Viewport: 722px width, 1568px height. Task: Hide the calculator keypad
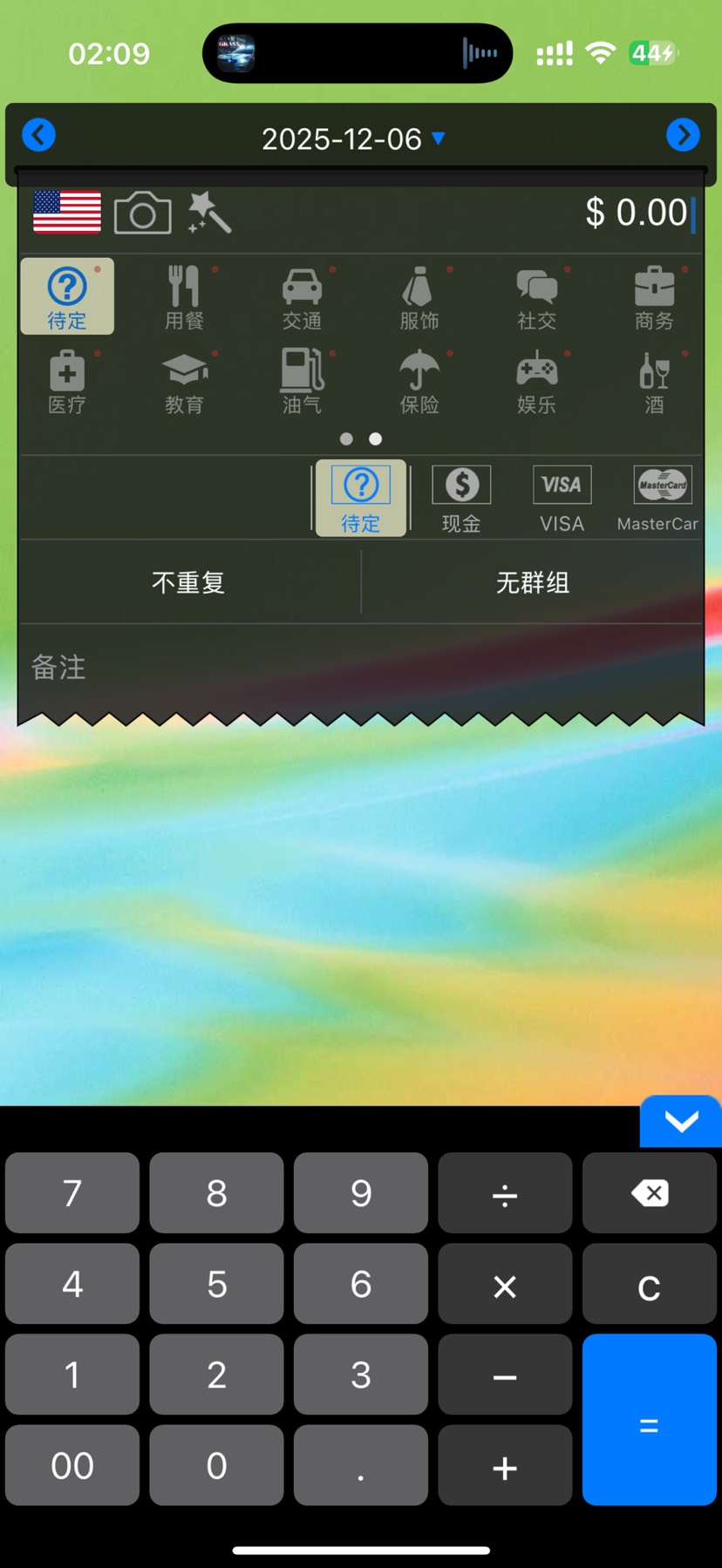[681, 1121]
